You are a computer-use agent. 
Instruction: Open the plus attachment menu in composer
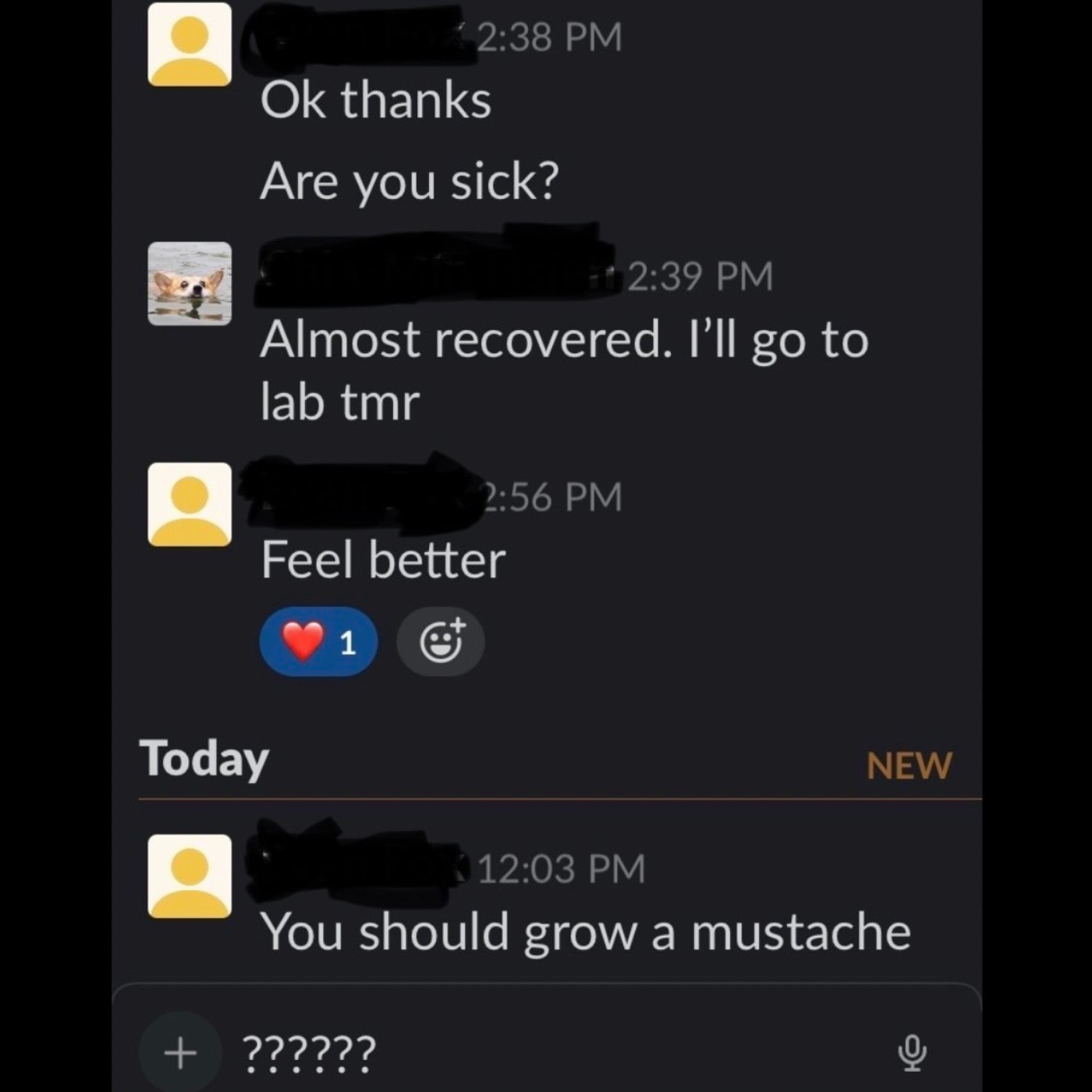tap(180, 1052)
